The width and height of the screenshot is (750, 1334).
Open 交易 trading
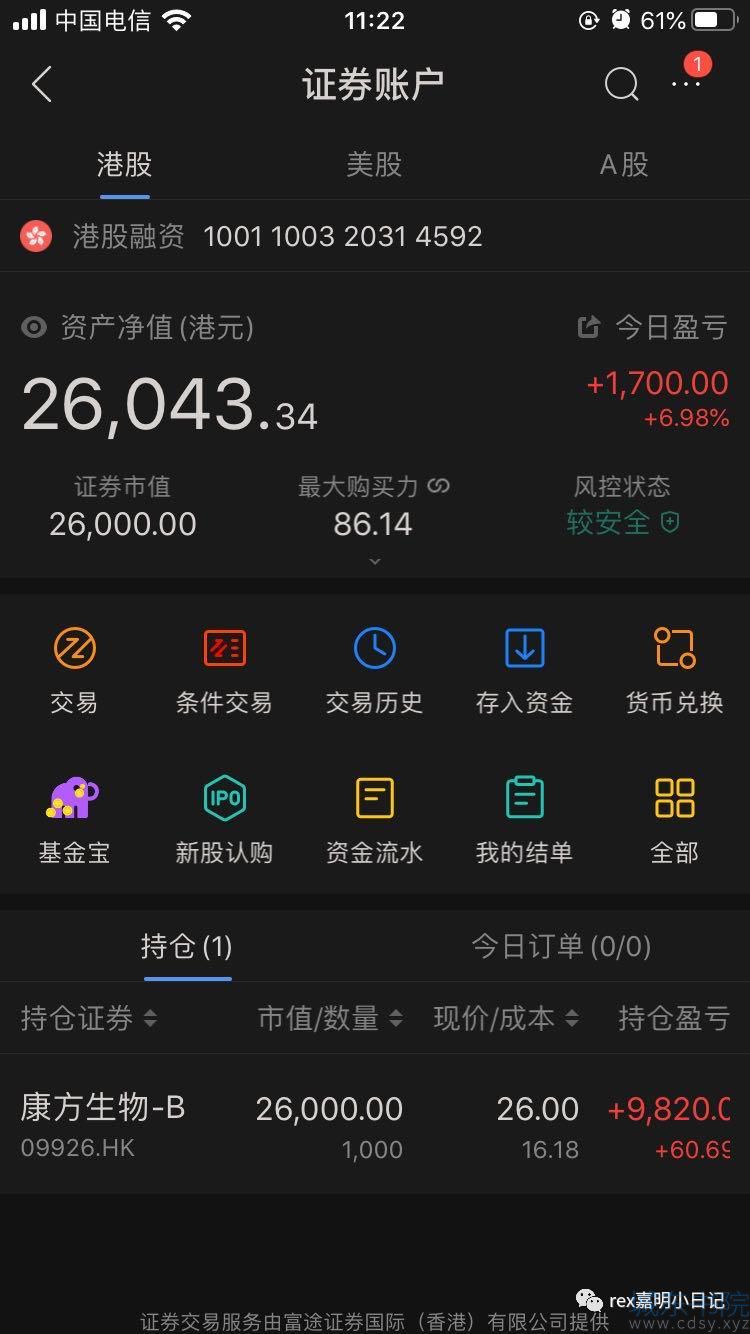point(75,670)
